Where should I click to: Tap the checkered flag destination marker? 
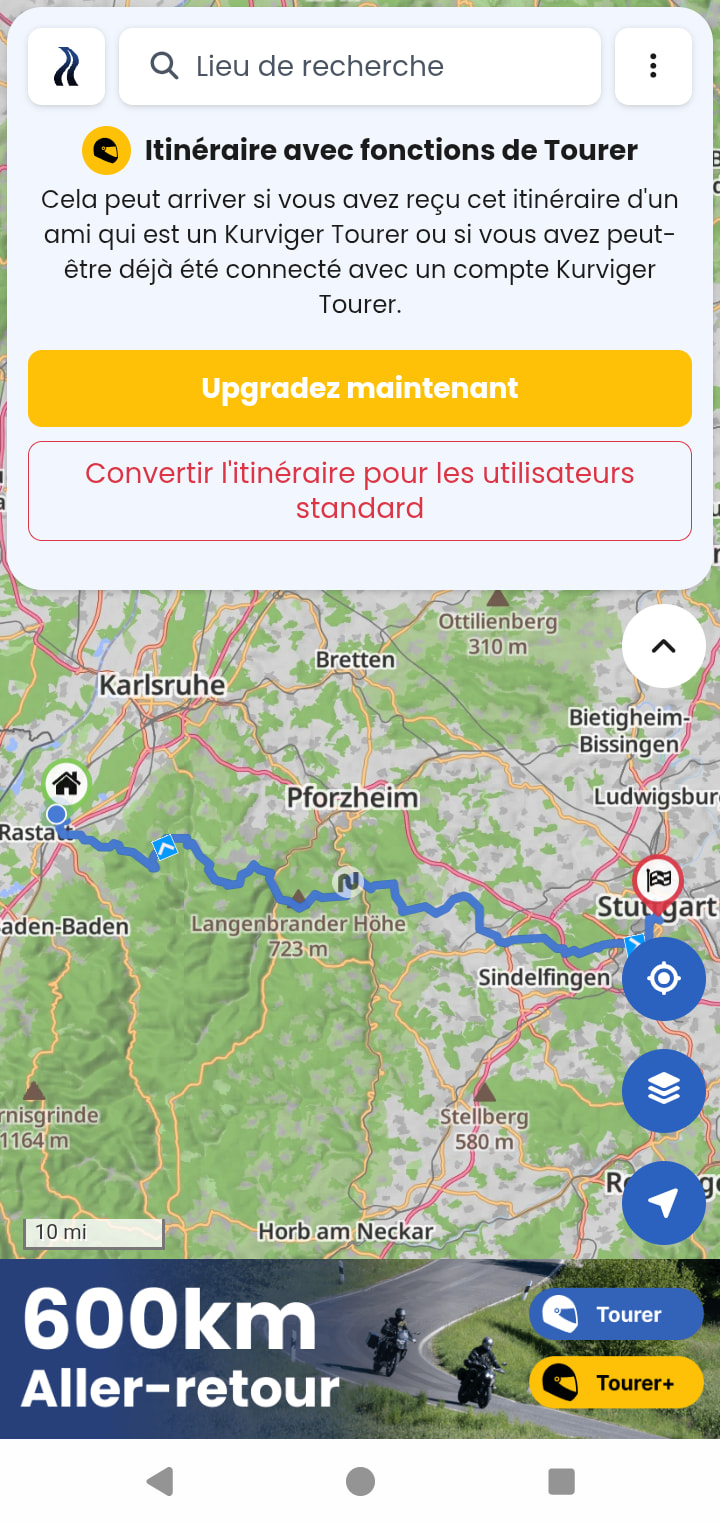(x=657, y=880)
